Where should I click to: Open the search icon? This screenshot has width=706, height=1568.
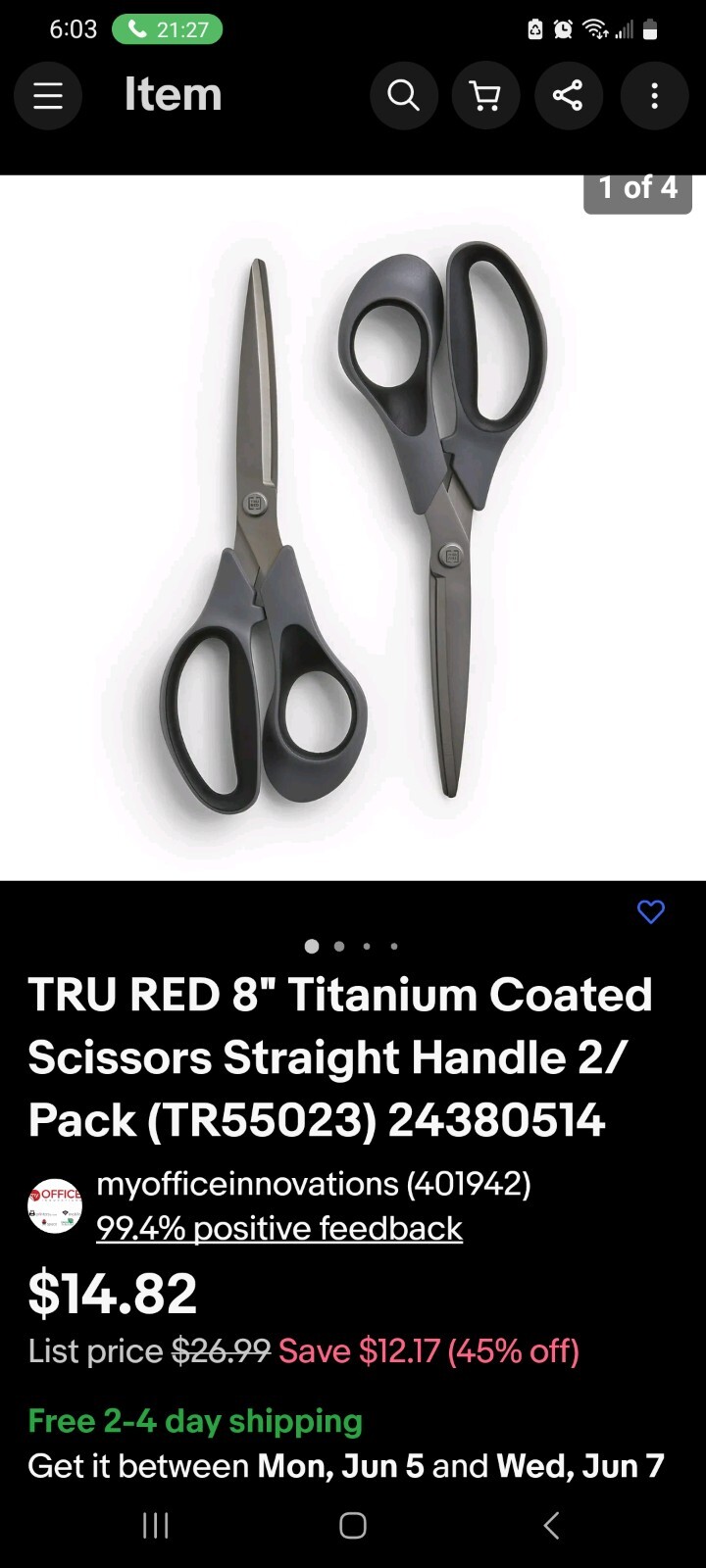pos(403,95)
